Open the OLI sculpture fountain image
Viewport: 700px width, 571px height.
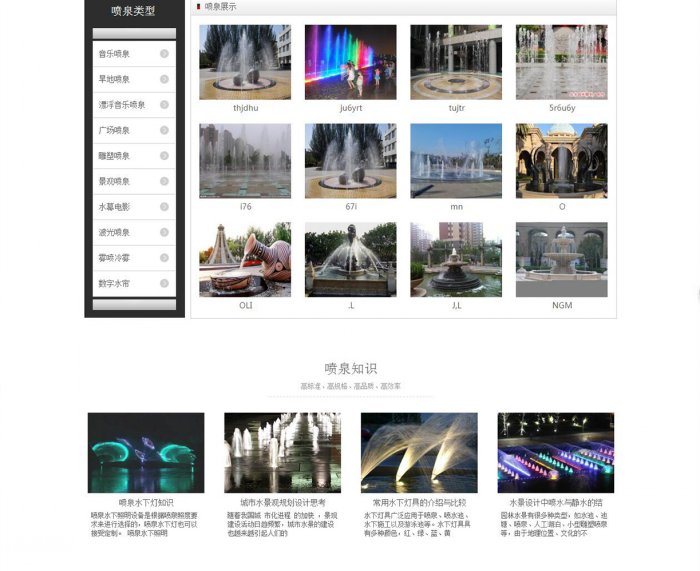[245, 259]
